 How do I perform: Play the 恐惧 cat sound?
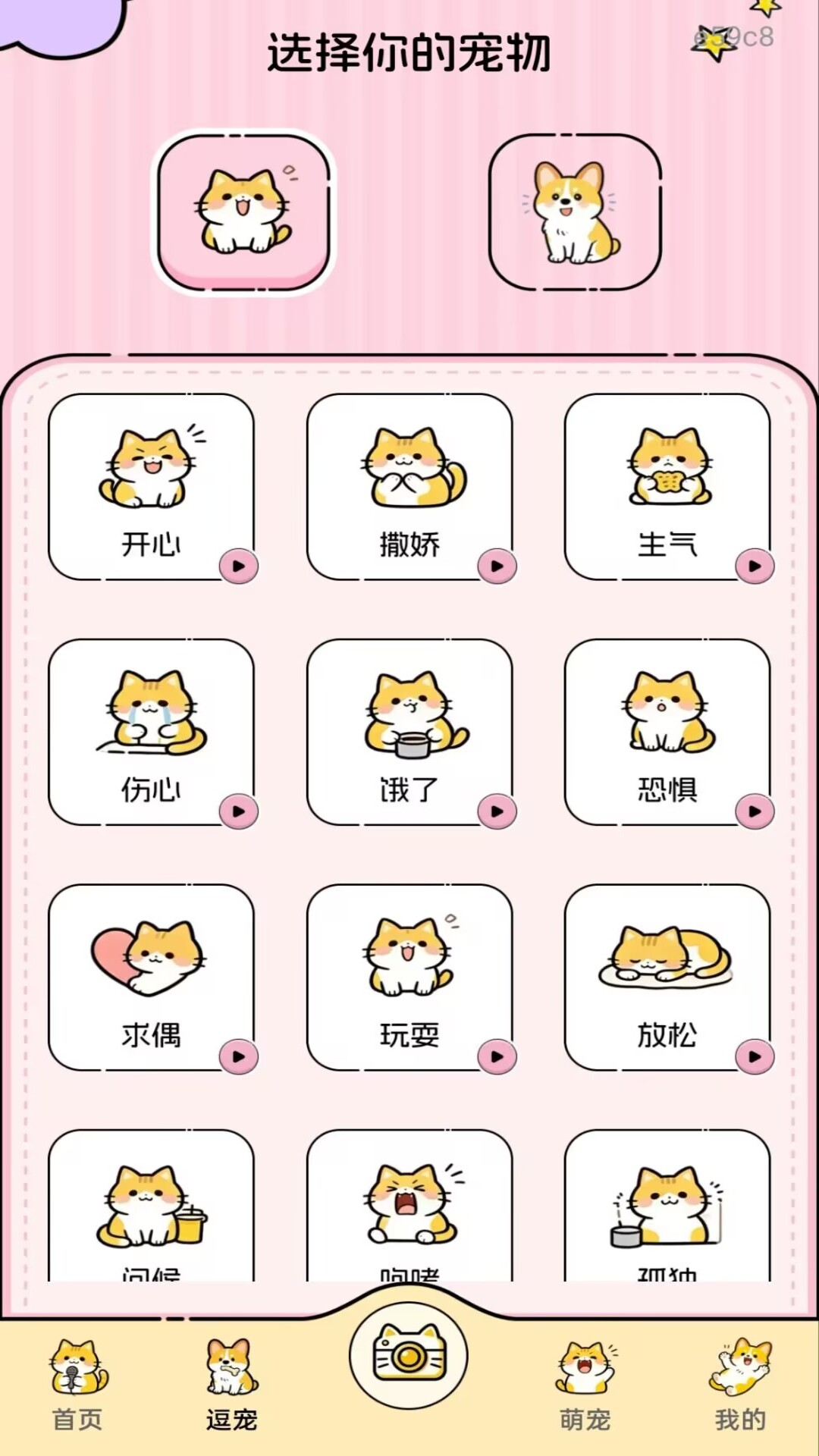755,811
